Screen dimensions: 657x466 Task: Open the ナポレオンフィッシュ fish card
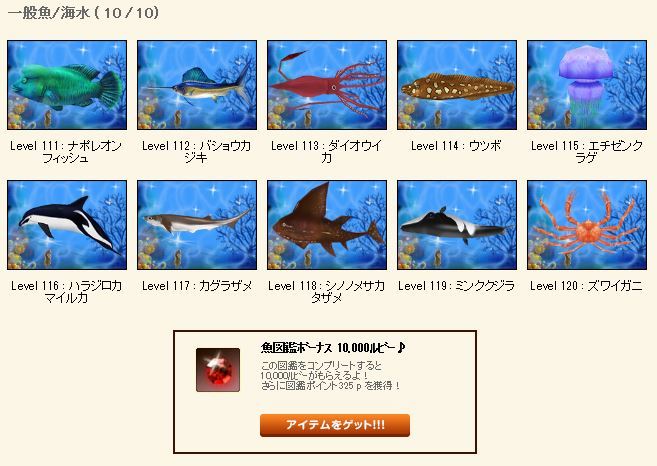[67, 85]
